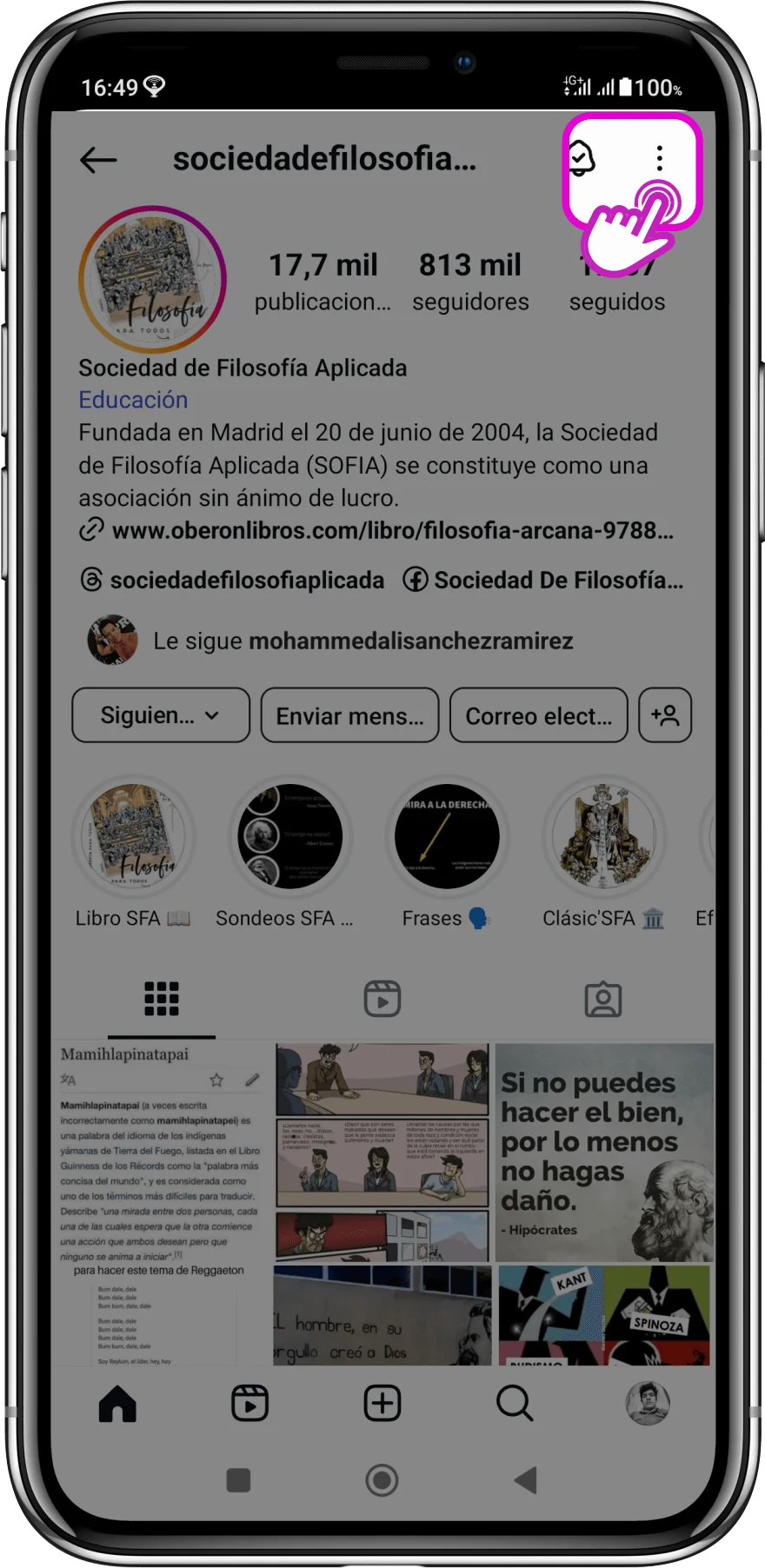765x1568 pixels.
Task: Open the Hipócrates quote post
Action: tap(603, 1152)
